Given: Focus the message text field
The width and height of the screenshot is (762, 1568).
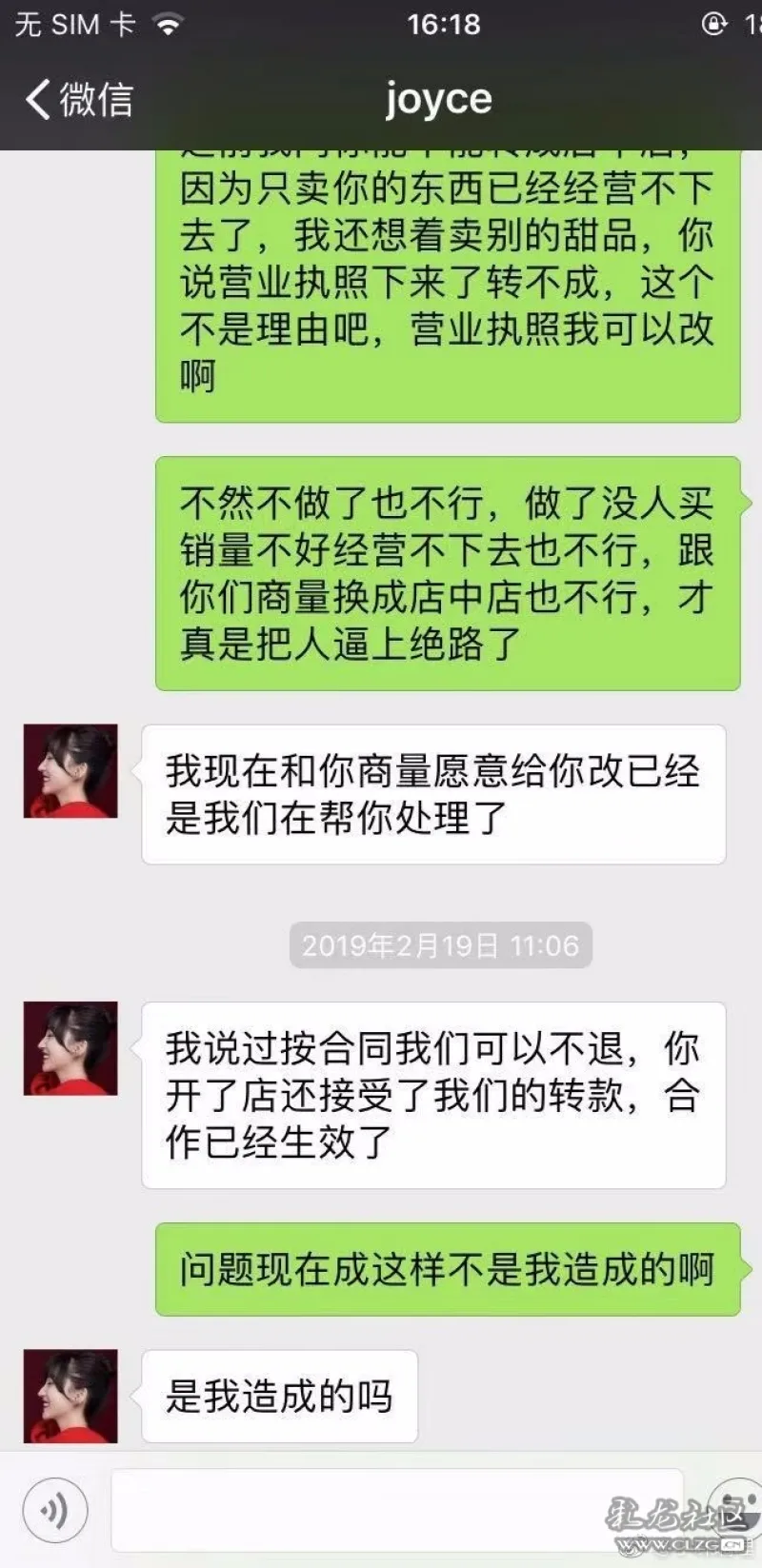Looking at the screenshot, I should [x=396, y=1511].
